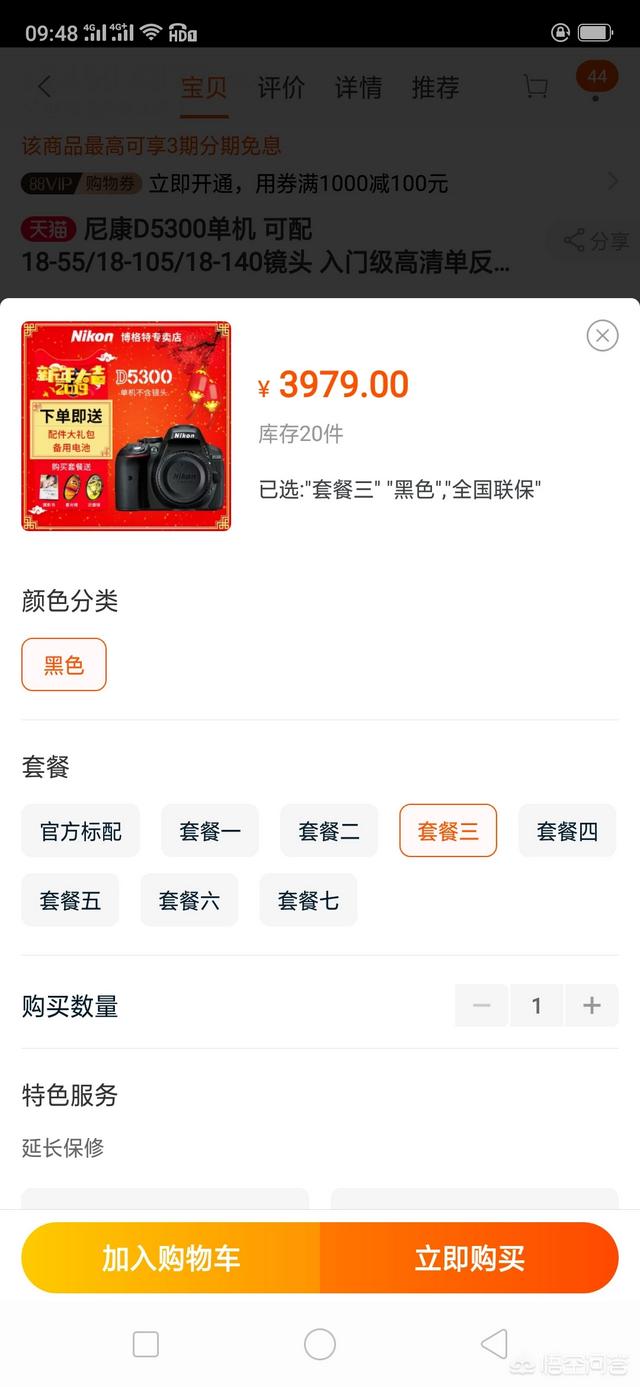
Task: Switch to 套餐六 package
Action: (189, 900)
